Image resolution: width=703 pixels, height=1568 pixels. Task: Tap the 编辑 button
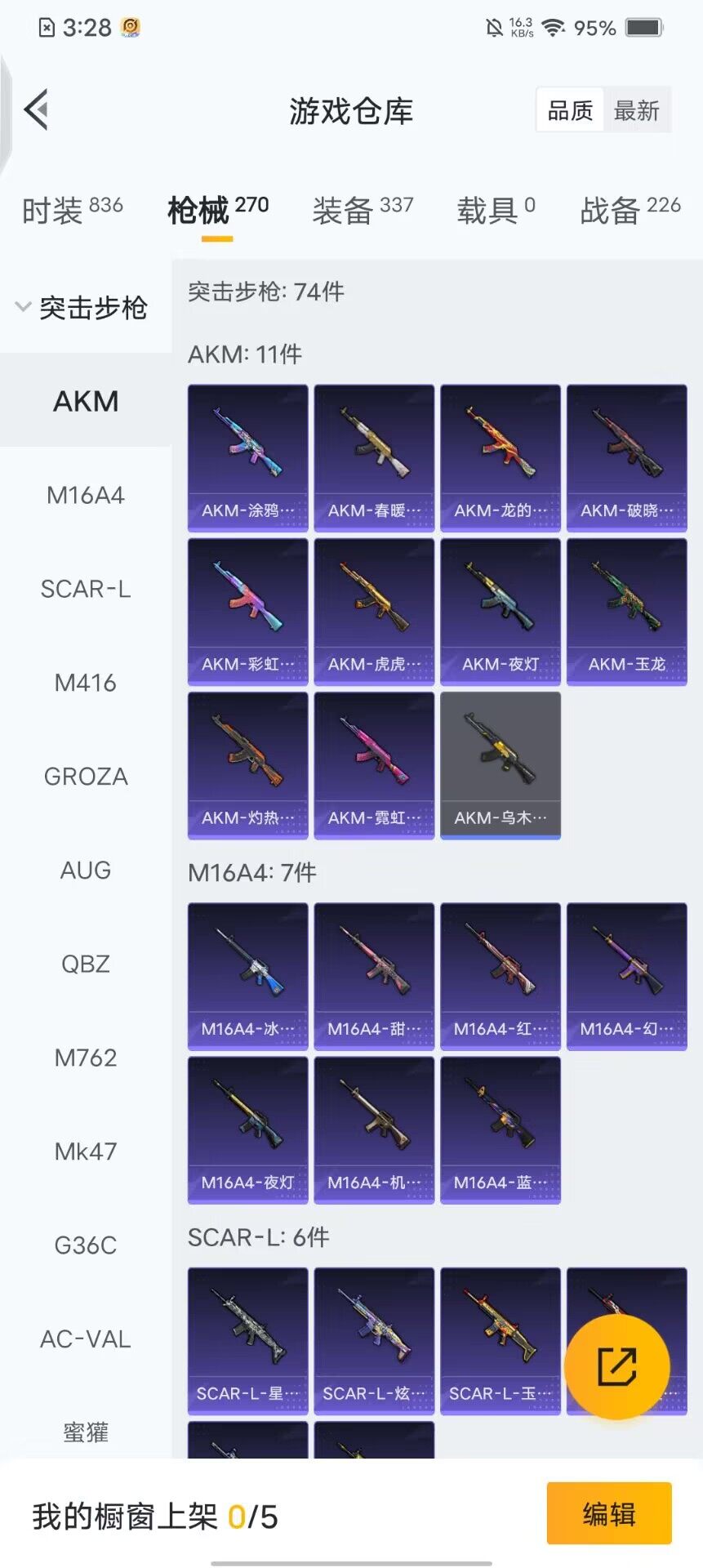coord(608,1513)
